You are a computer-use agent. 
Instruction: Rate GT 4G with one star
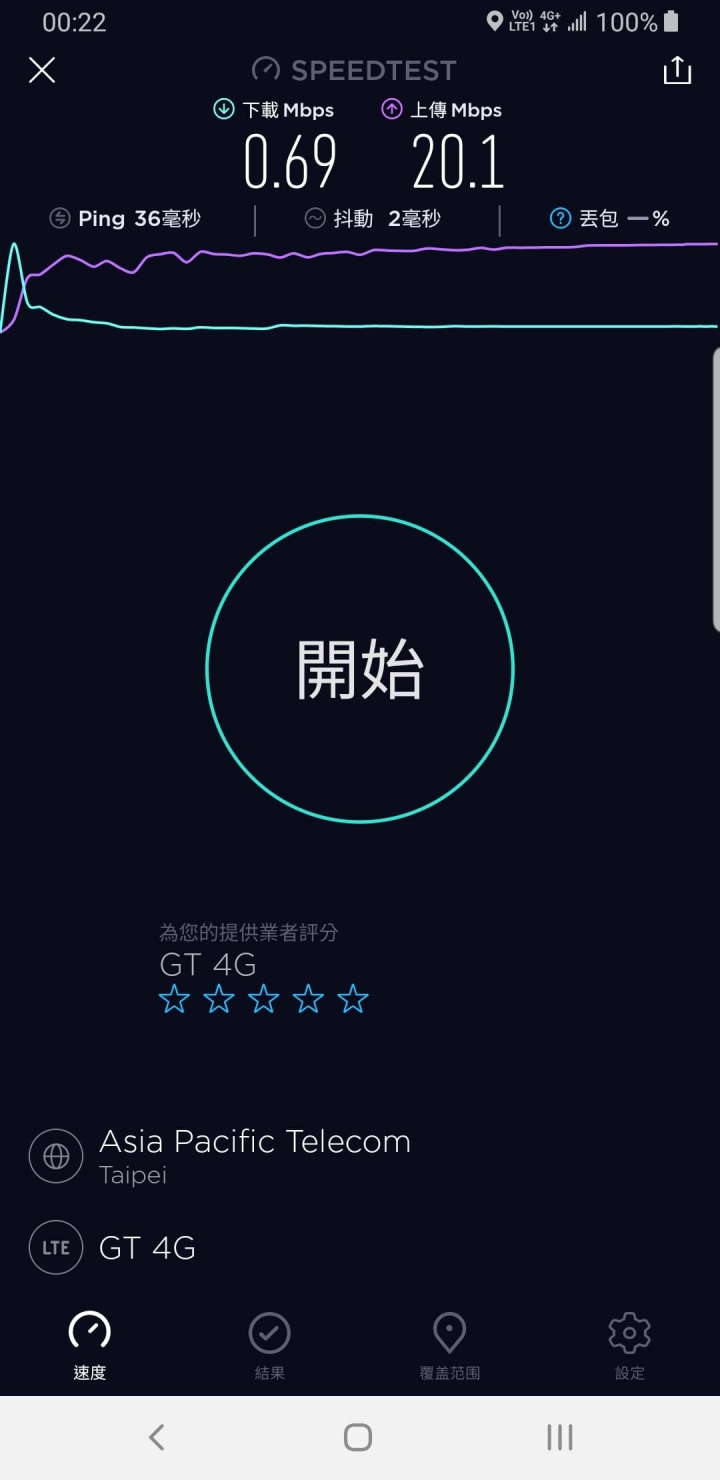click(x=175, y=999)
